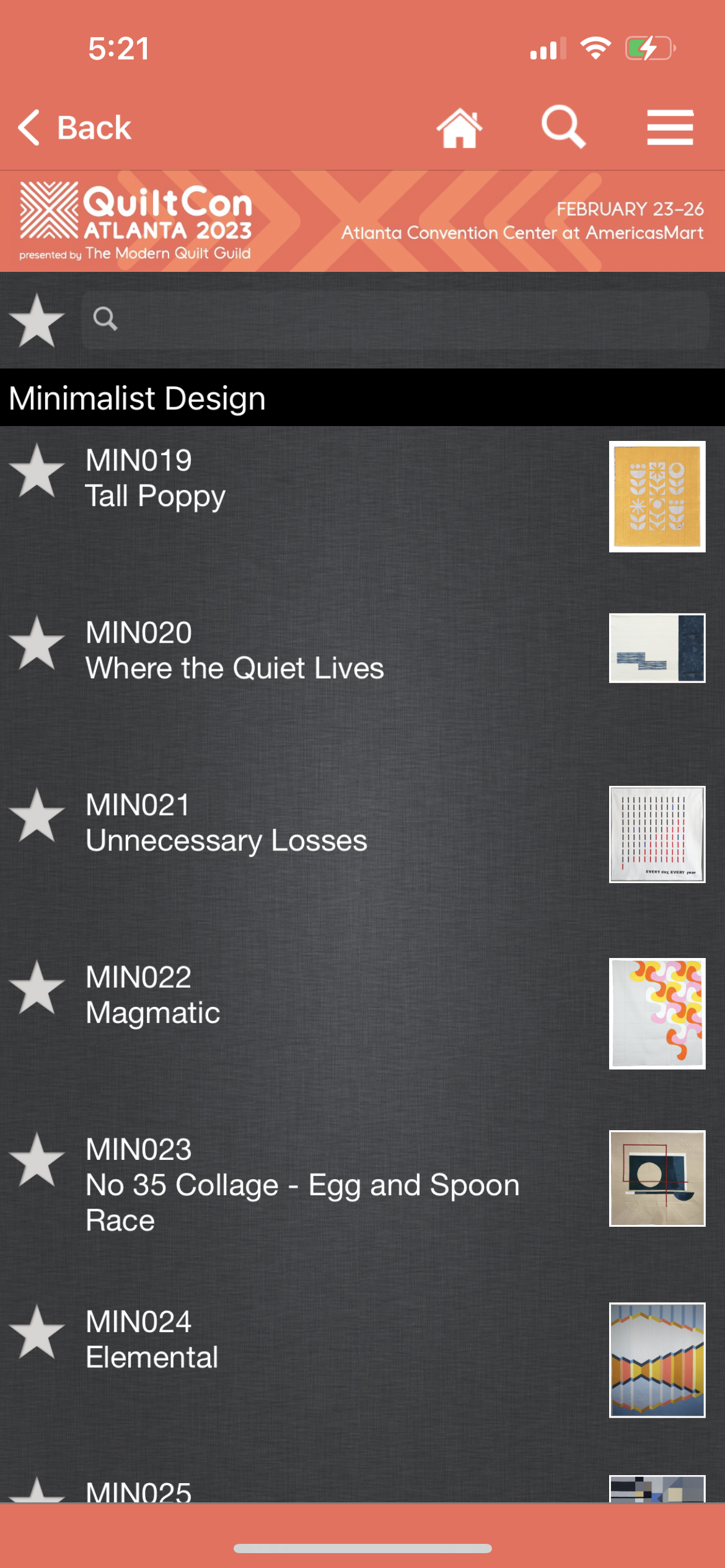Open the search magnifier in top bar
The height and width of the screenshot is (1568, 725).
tap(563, 127)
